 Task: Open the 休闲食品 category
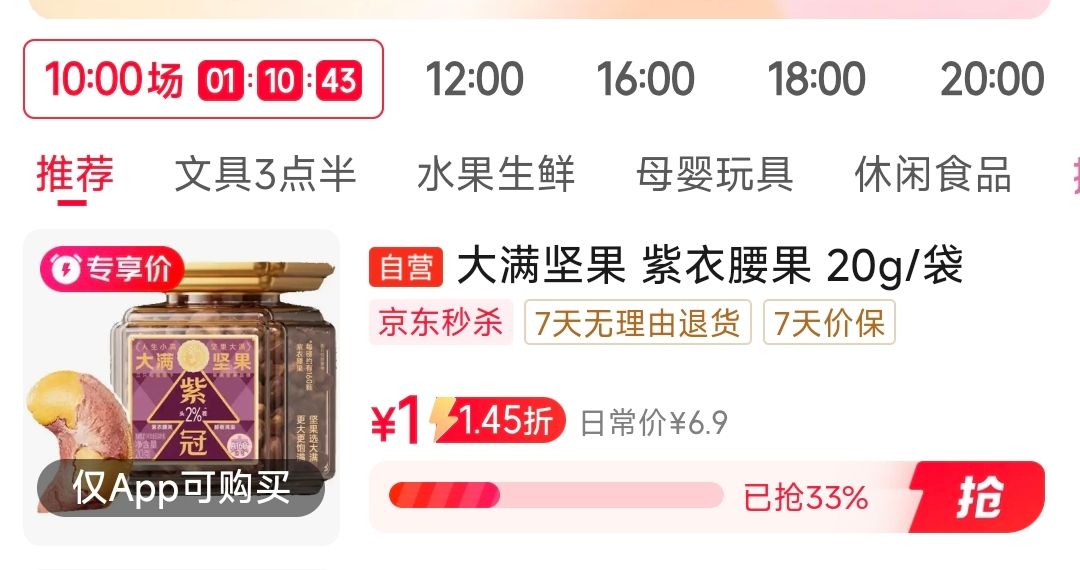(x=933, y=173)
